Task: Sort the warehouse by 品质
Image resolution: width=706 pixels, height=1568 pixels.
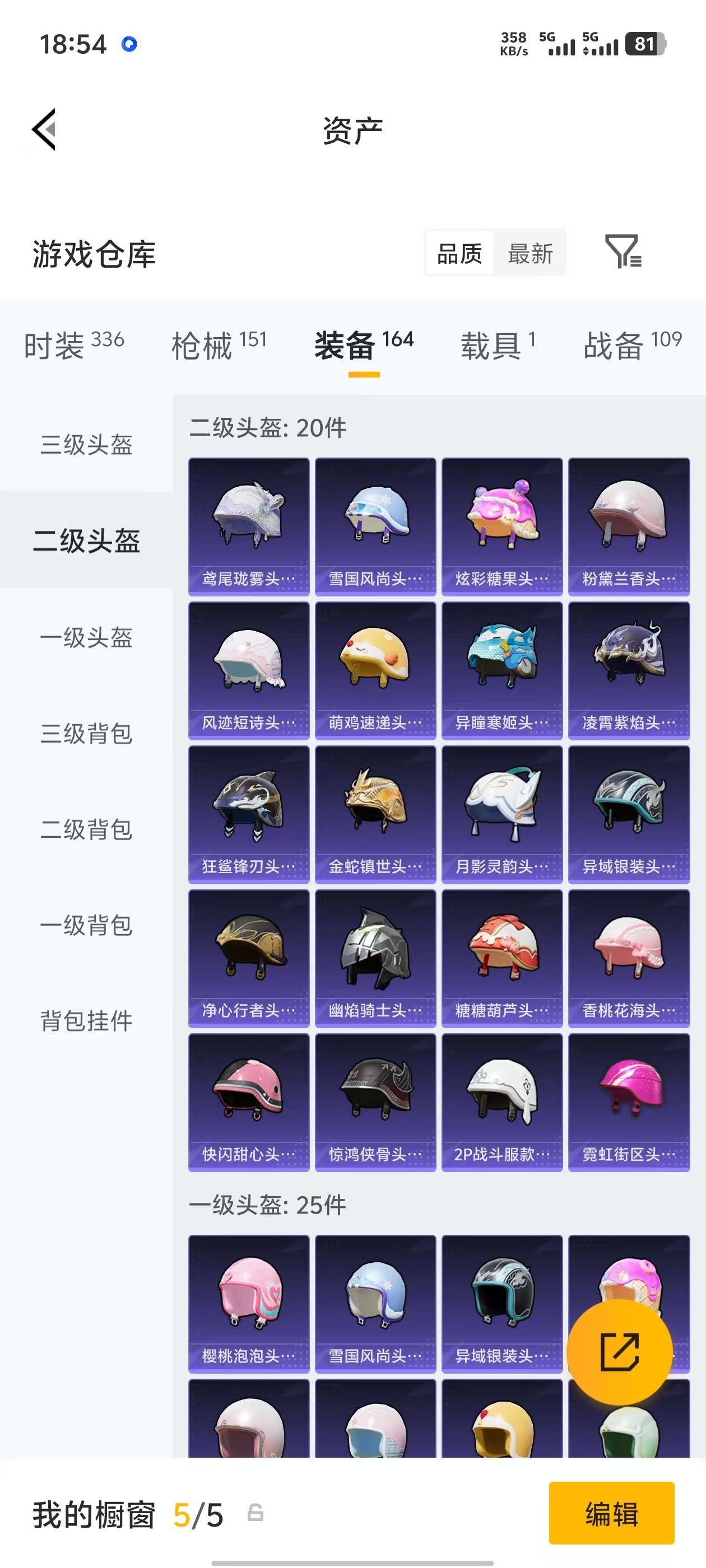Action: point(459,253)
